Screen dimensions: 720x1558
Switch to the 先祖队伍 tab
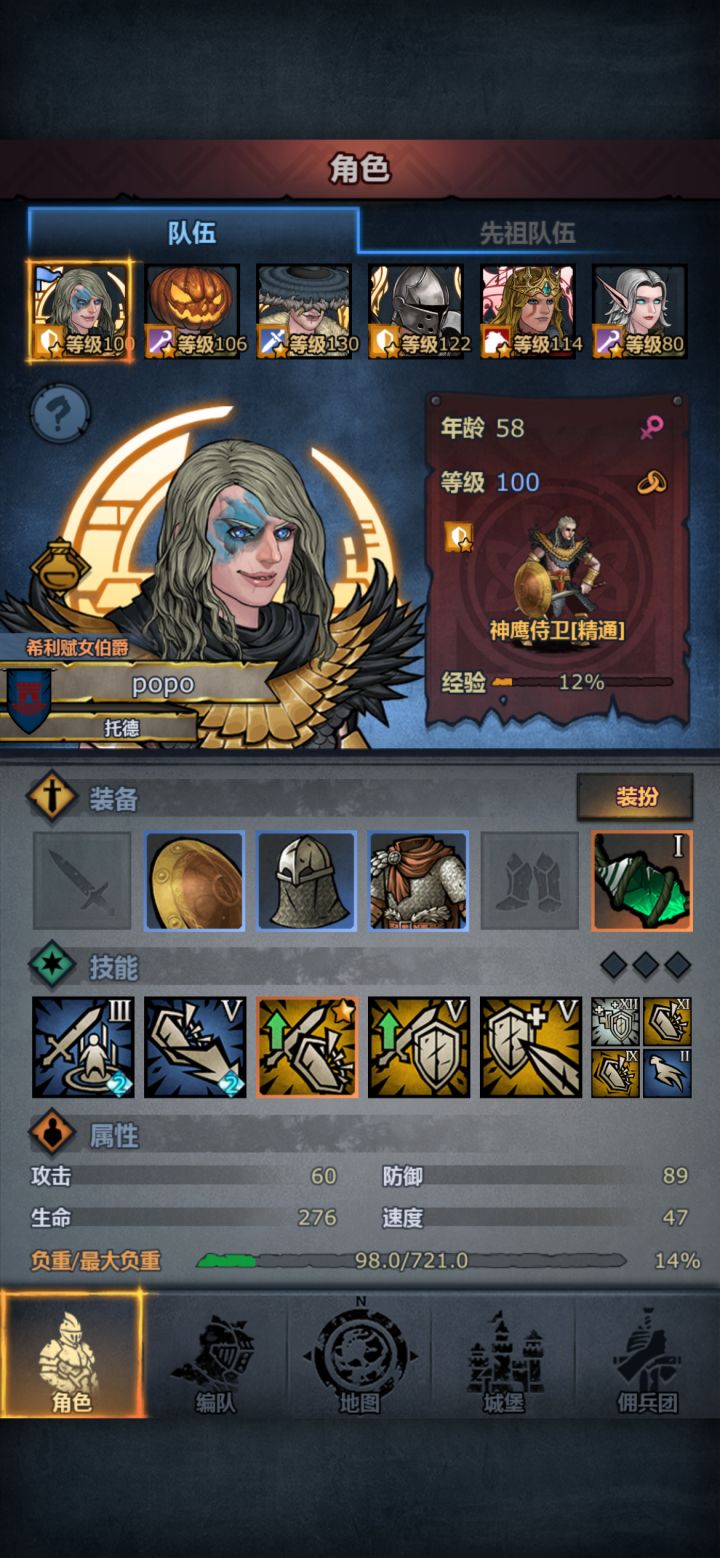coord(527,233)
